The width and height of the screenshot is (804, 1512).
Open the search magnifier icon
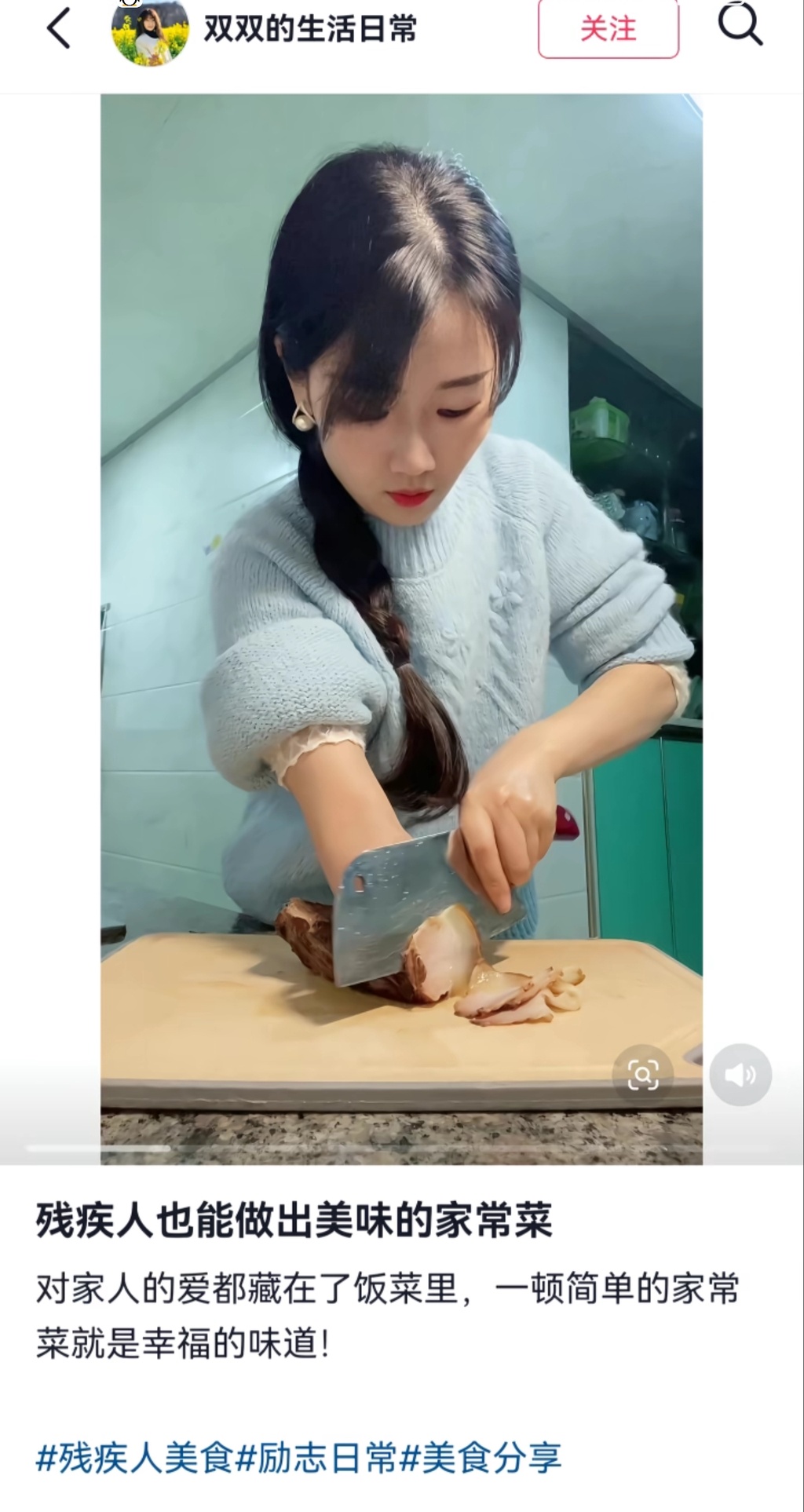point(740,26)
